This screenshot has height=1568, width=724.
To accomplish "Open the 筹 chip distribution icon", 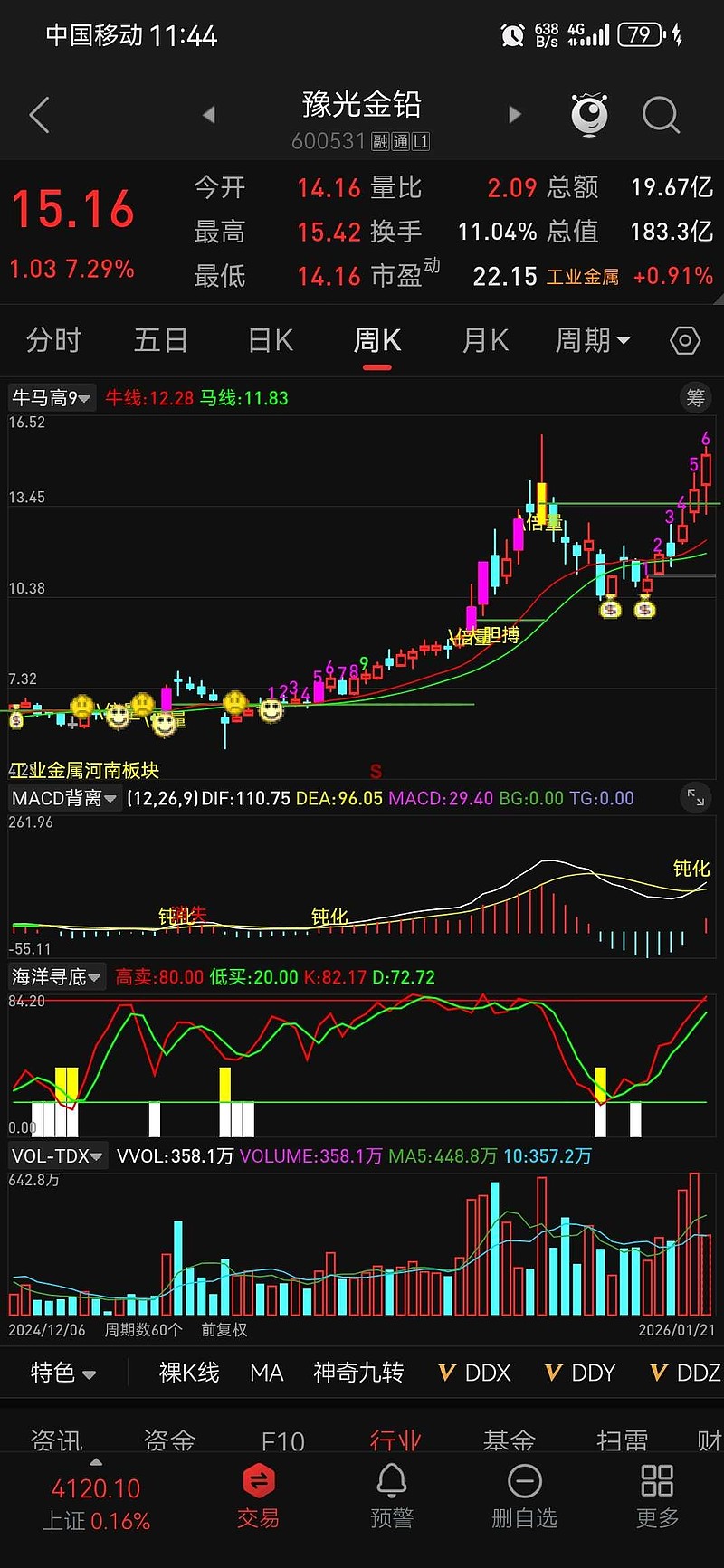I will coord(695,397).
